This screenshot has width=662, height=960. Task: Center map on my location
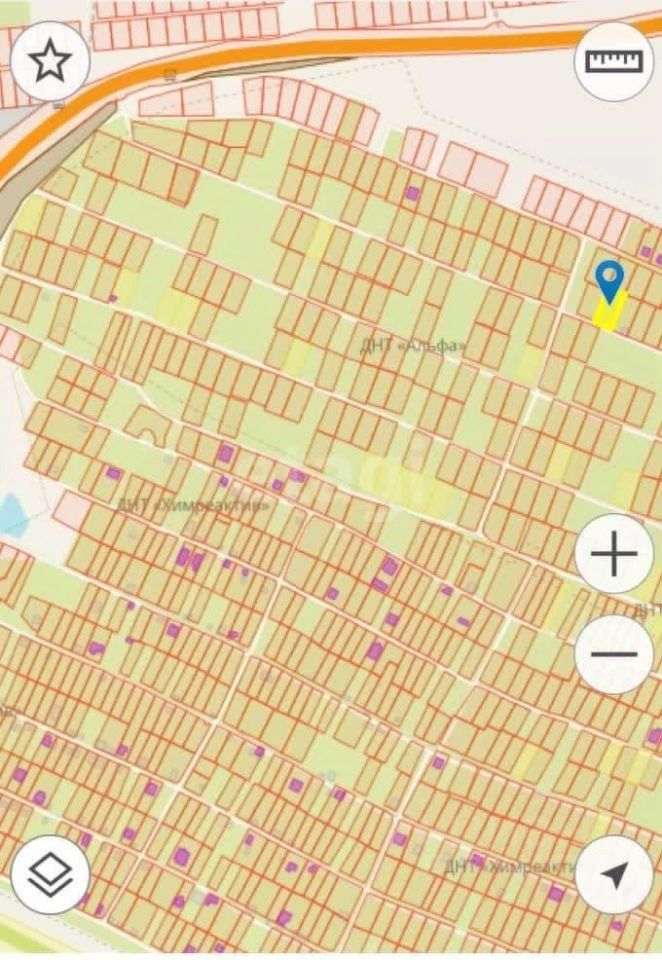click(614, 875)
